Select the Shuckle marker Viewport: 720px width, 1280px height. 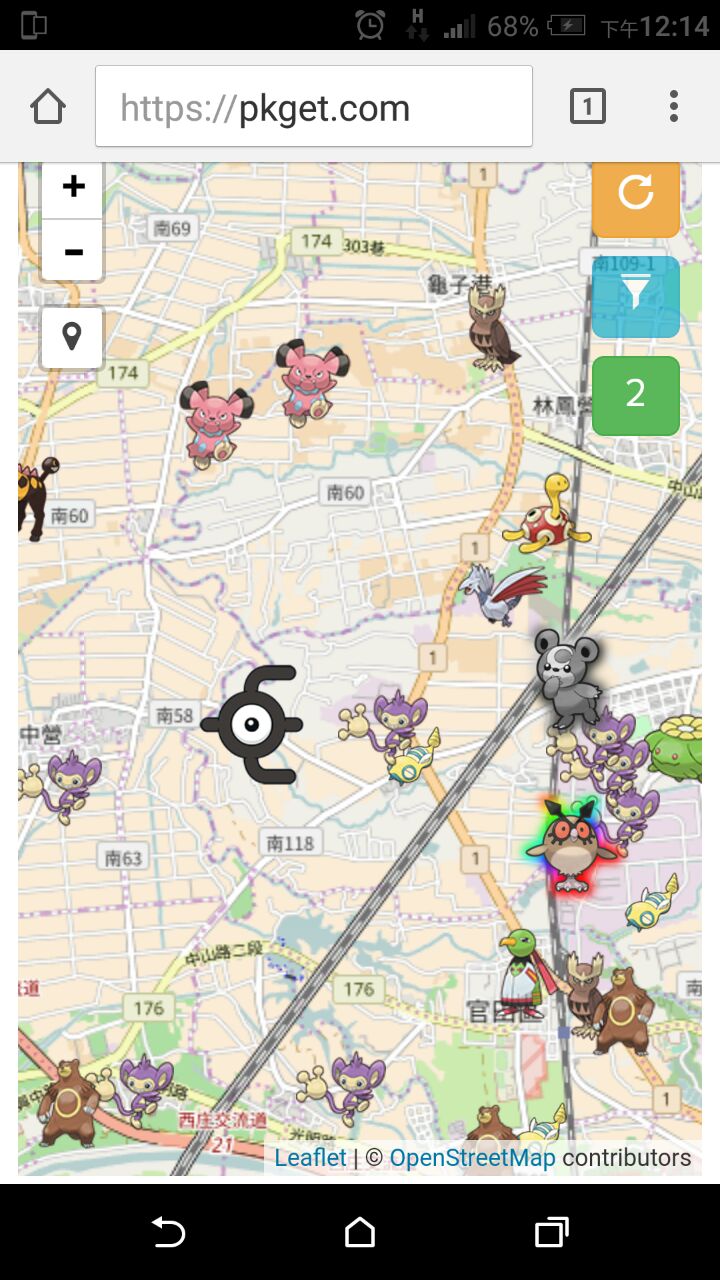click(547, 514)
